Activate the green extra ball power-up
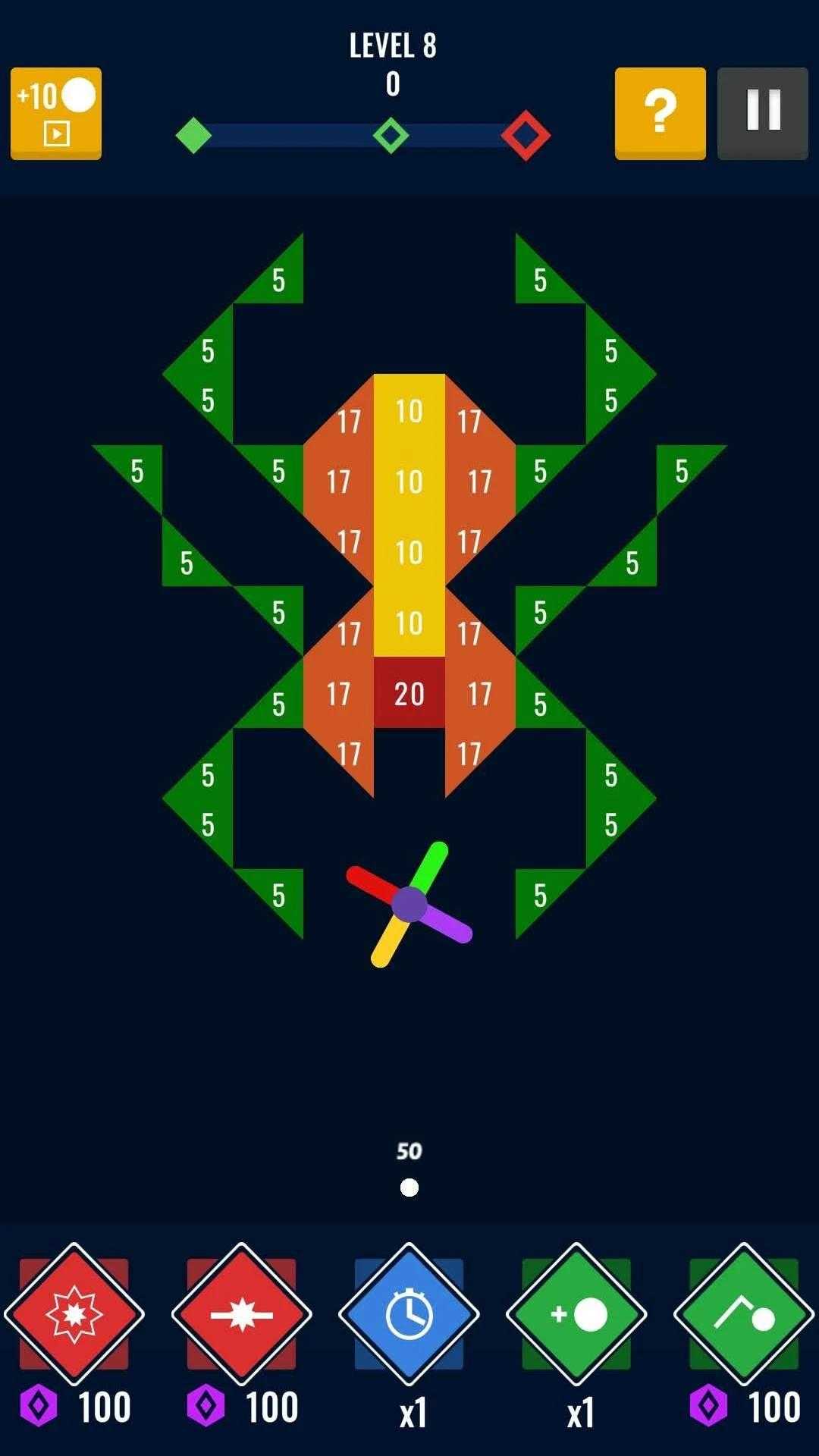Screen dimensions: 819x1456 point(576,1313)
